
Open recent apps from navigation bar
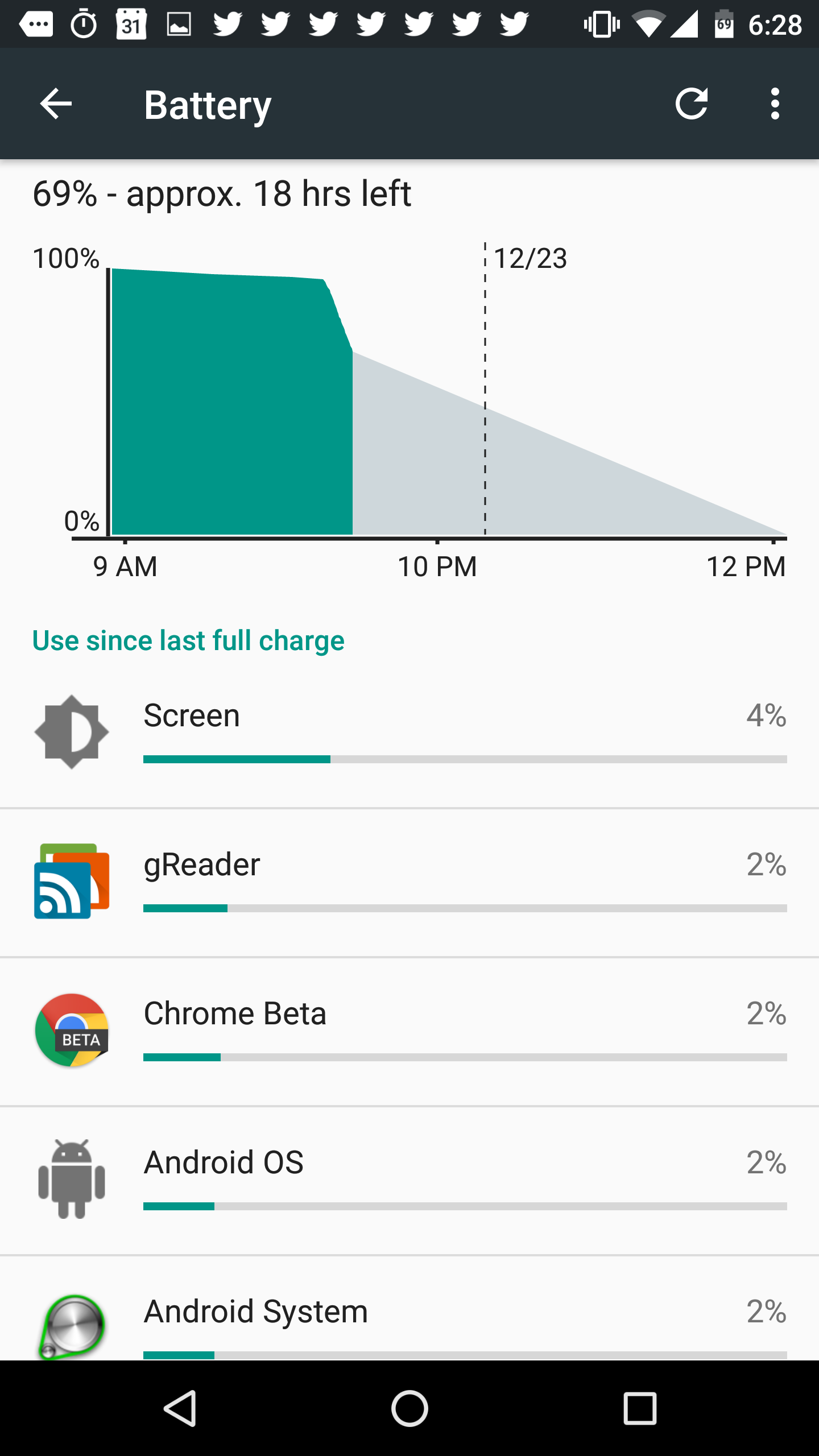coord(640,1408)
